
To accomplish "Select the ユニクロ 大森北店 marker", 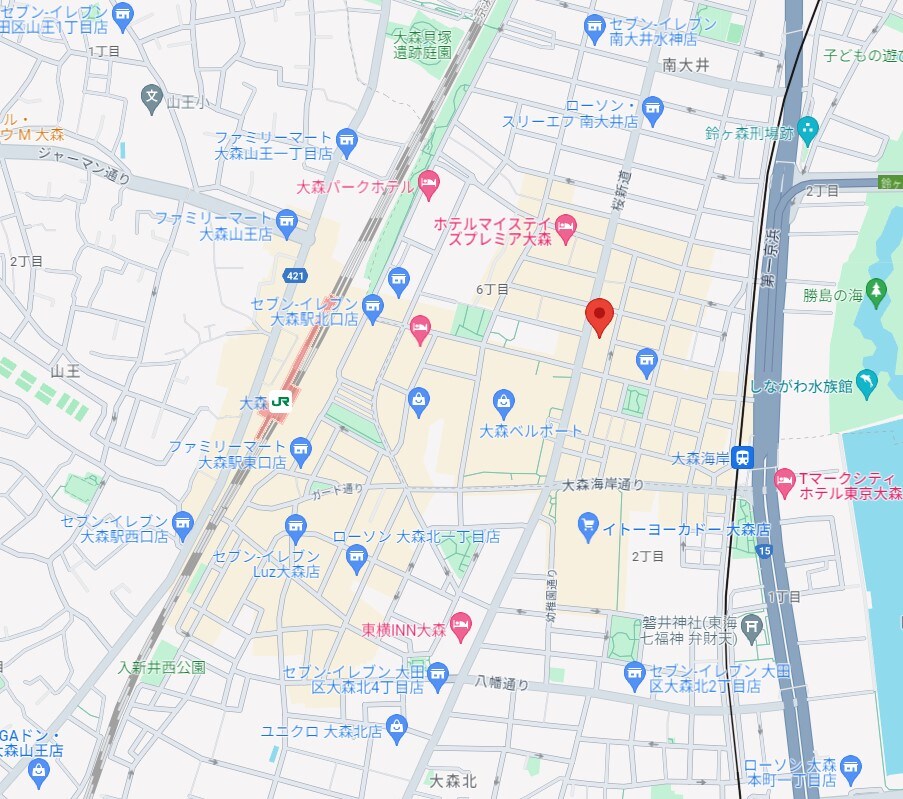I will (x=397, y=725).
